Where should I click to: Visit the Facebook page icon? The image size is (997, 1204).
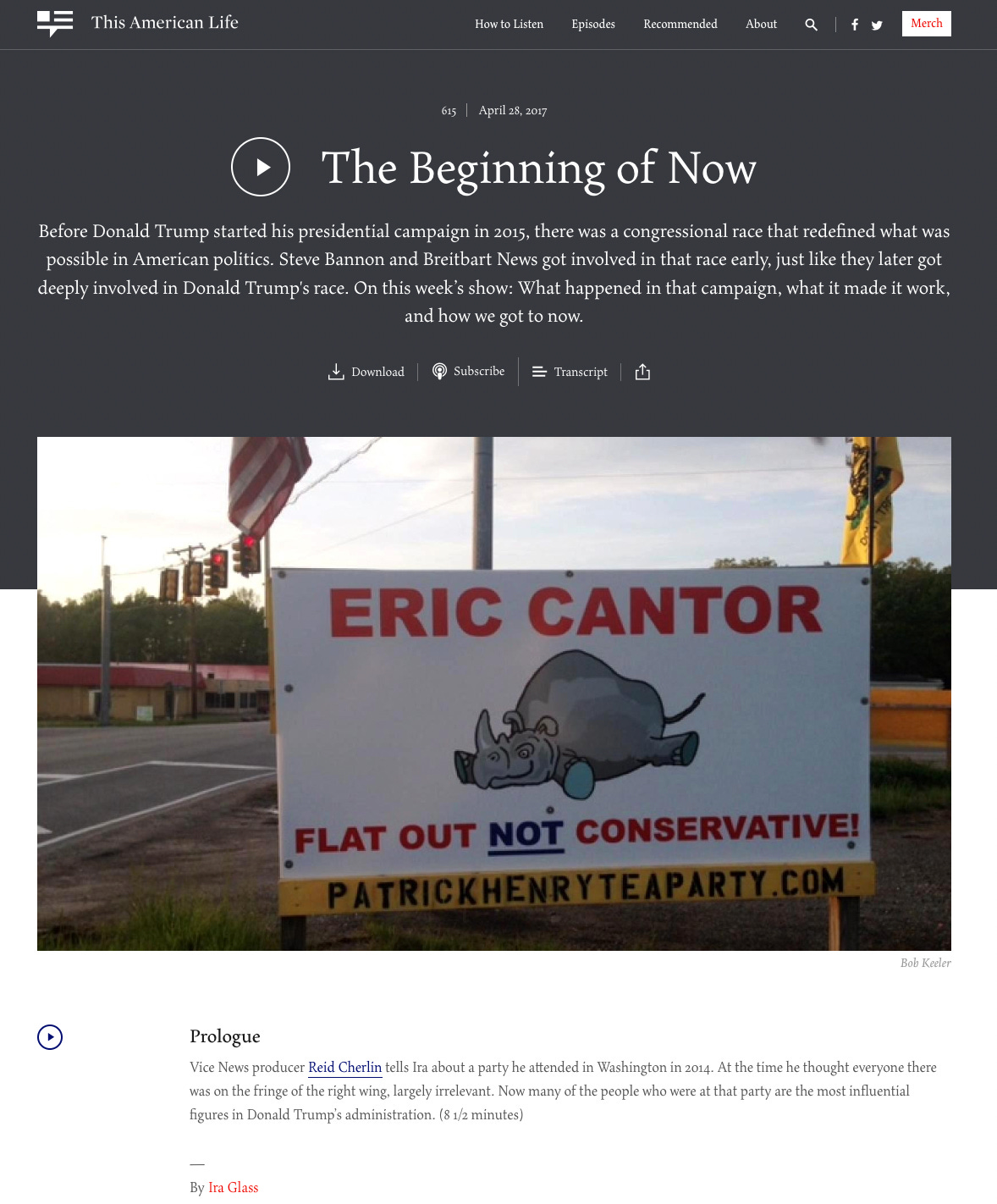(855, 25)
